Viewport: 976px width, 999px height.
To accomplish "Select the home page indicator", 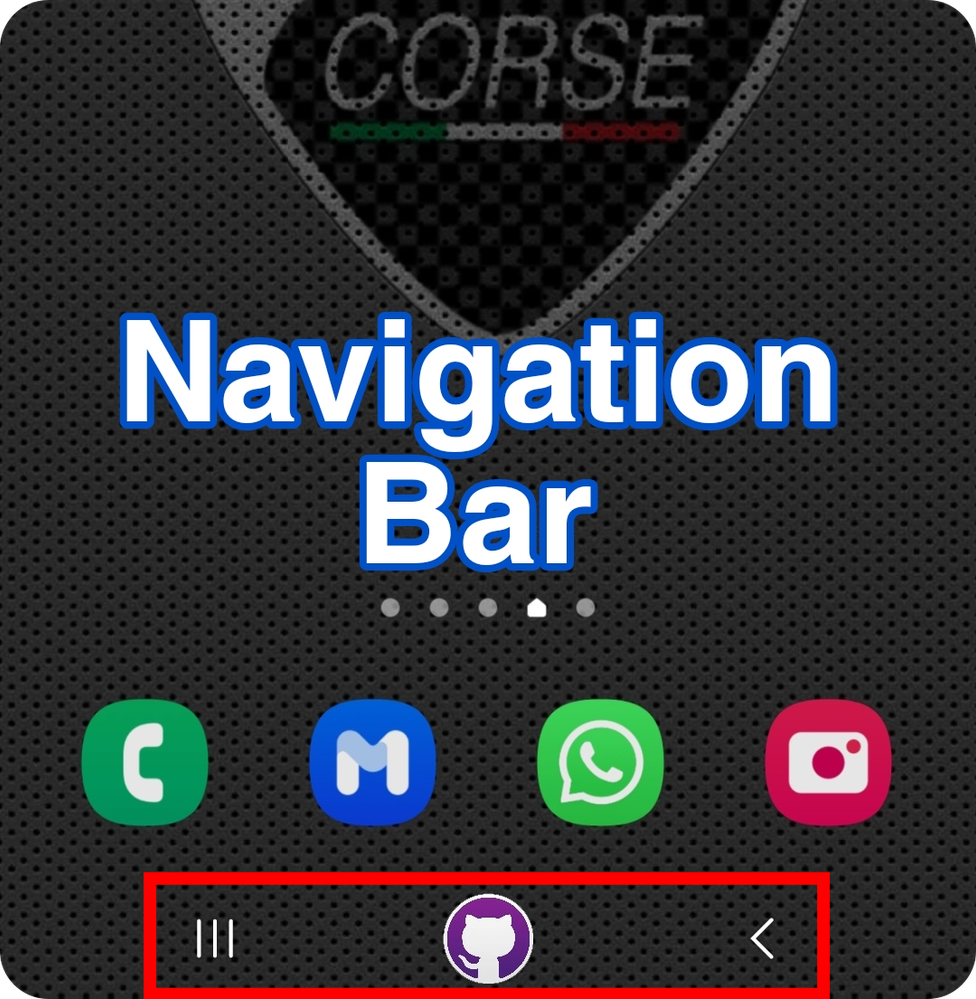I will [537, 607].
